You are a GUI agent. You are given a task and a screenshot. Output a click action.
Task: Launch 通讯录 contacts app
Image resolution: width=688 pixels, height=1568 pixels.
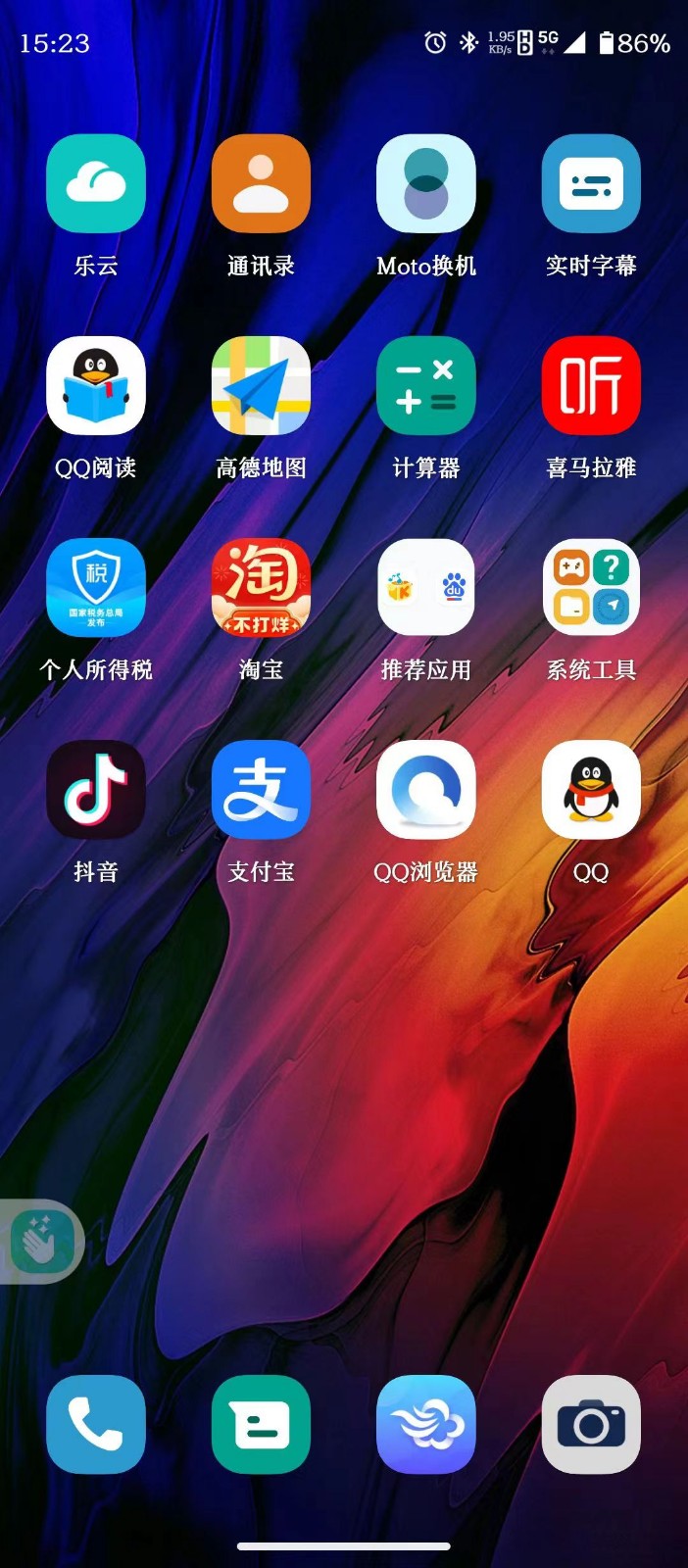click(261, 184)
